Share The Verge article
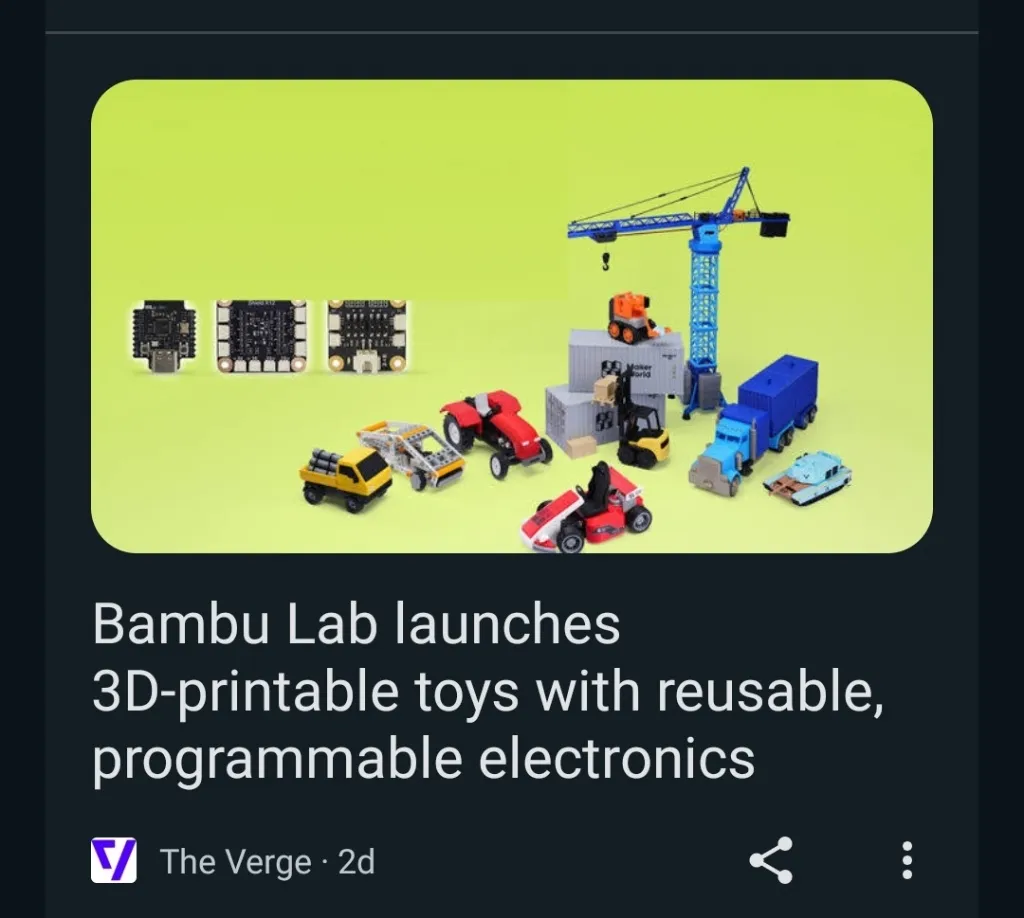The height and width of the screenshot is (918, 1024). pyautogui.click(x=771, y=860)
